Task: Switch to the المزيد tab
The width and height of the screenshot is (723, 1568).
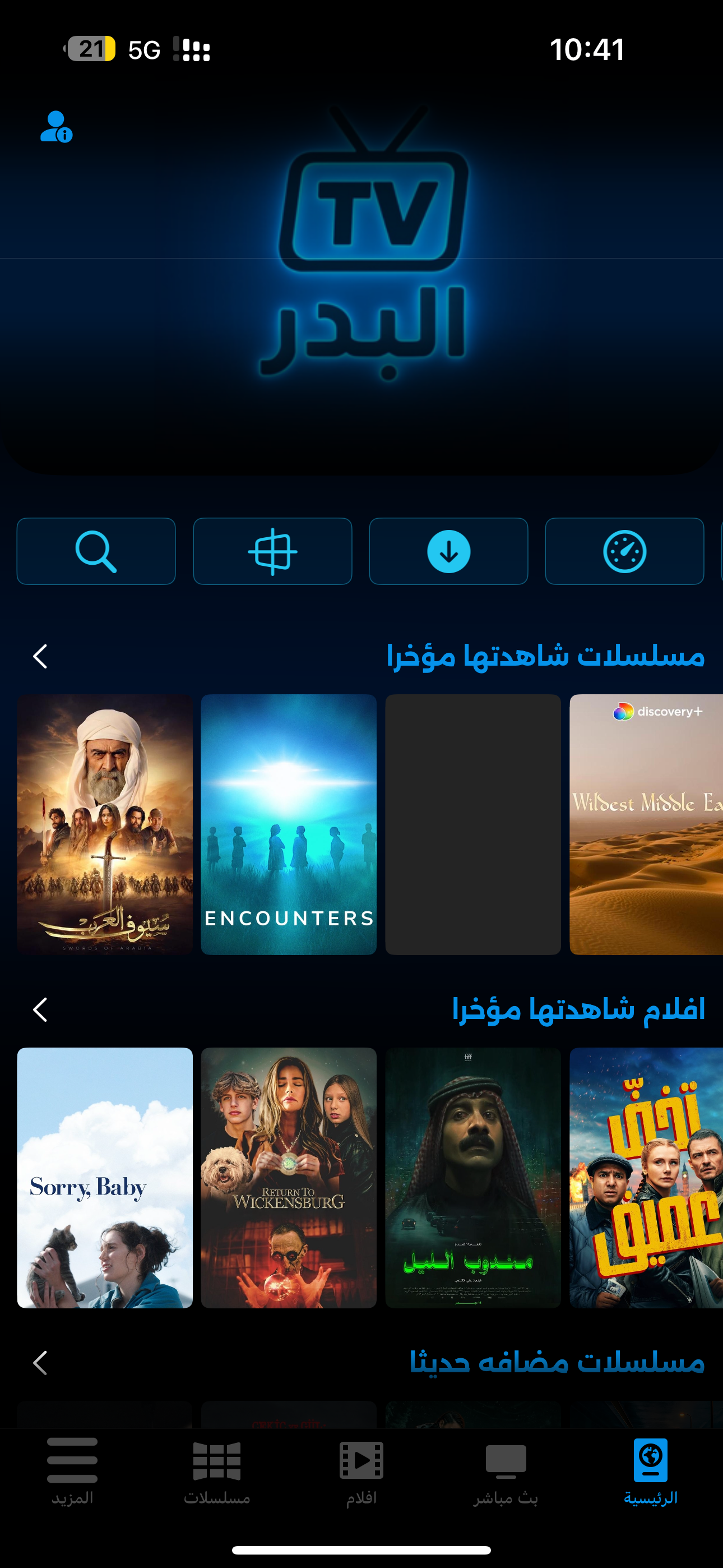Action: (72, 1470)
